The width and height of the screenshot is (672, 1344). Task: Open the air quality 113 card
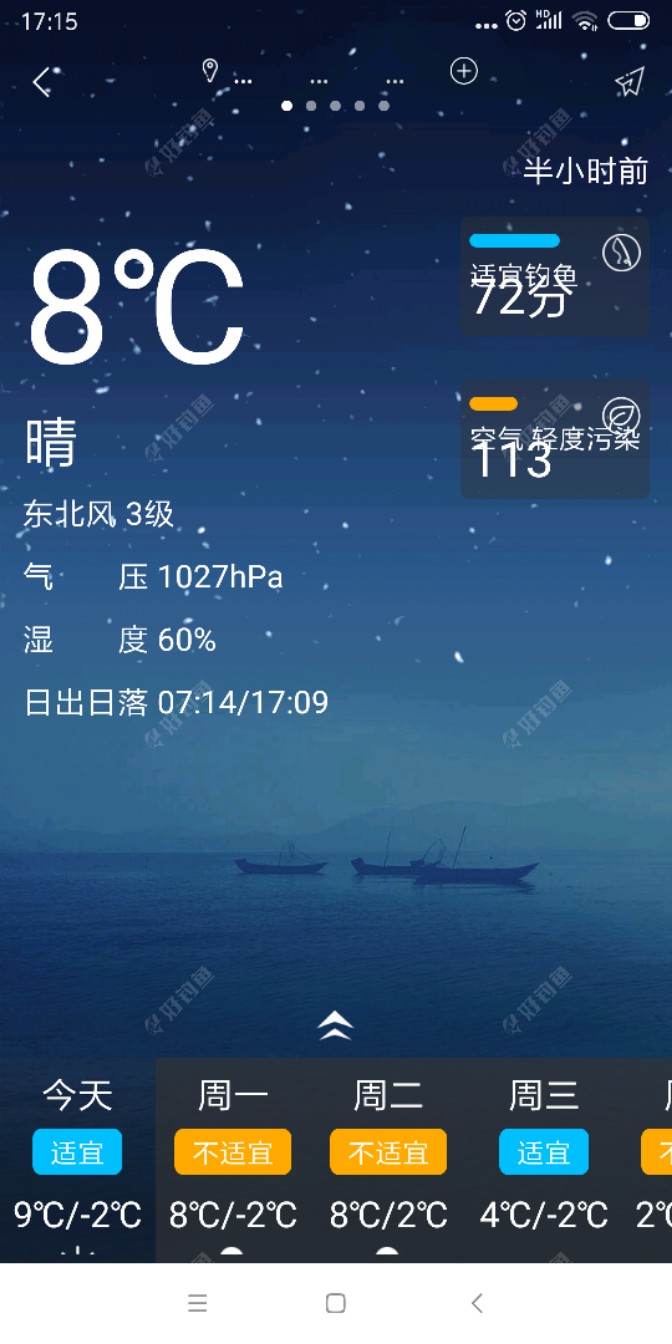click(x=555, y=440)
